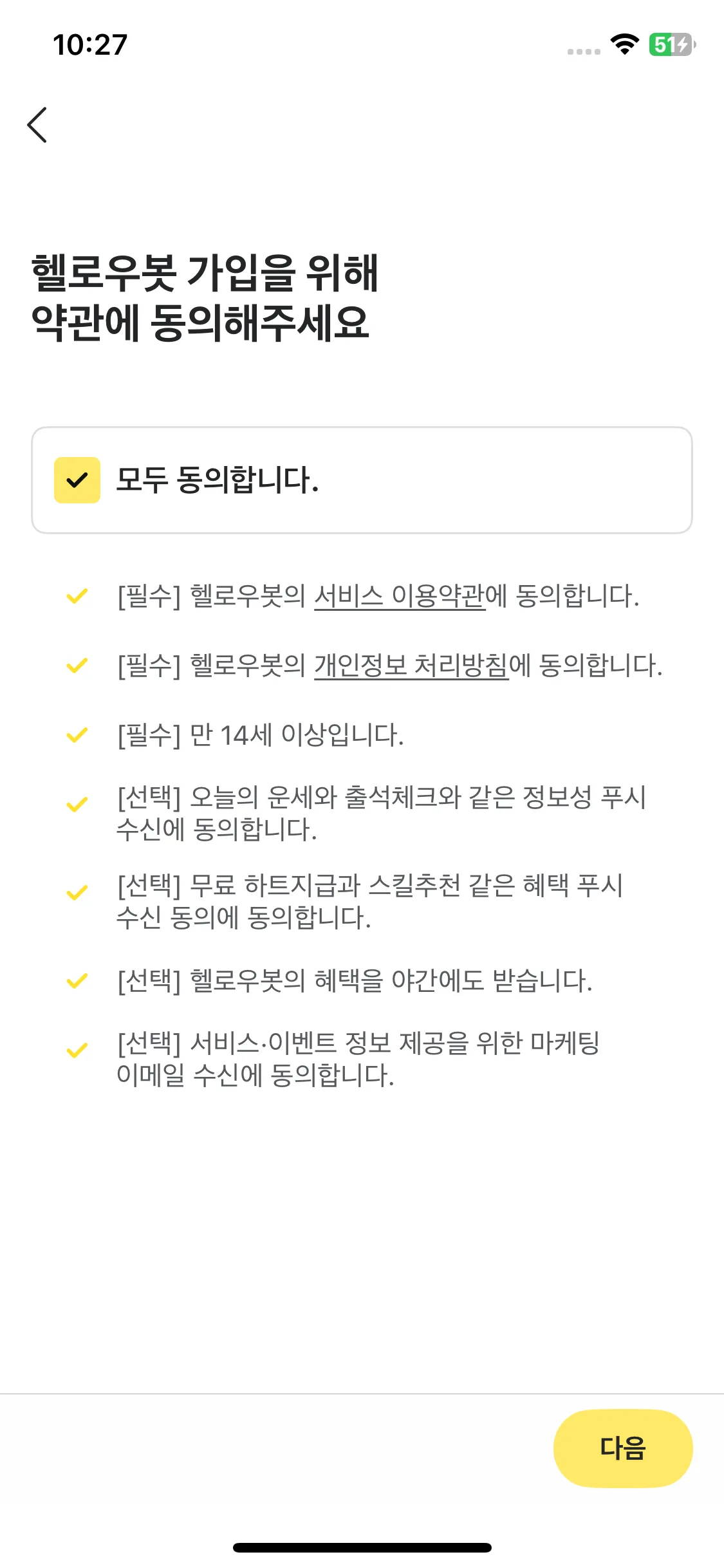
Task: Open the 개인정보 처리방침 link
Action: (x=411, y=666)
